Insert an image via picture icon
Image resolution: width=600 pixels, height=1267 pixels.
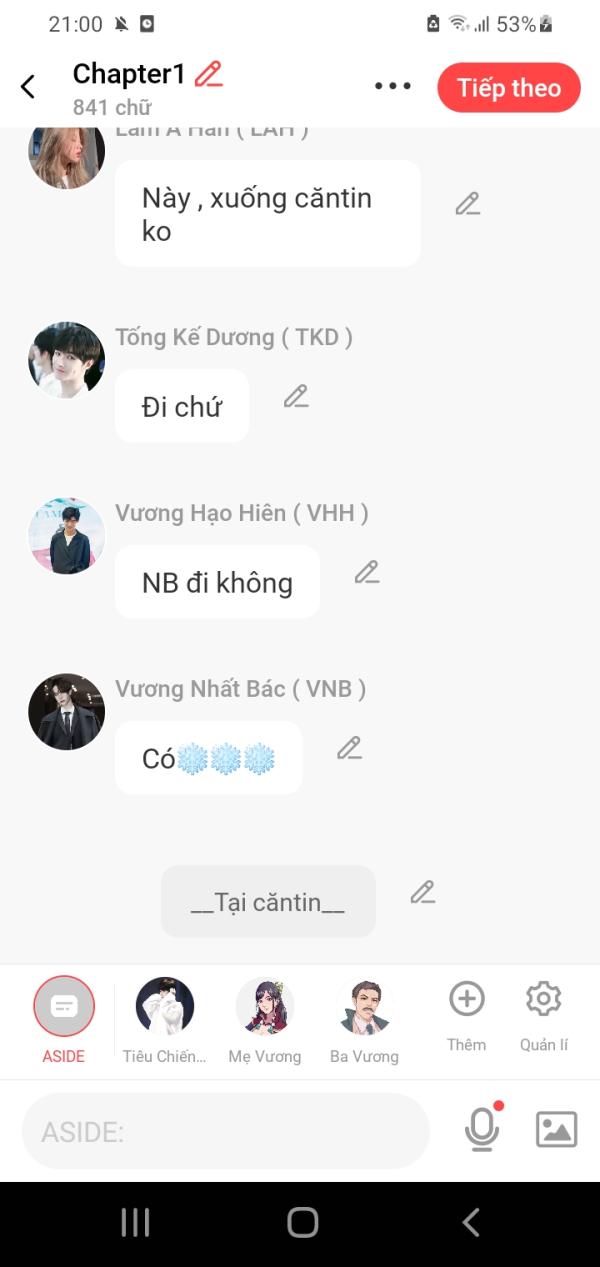pos(557,1129)
